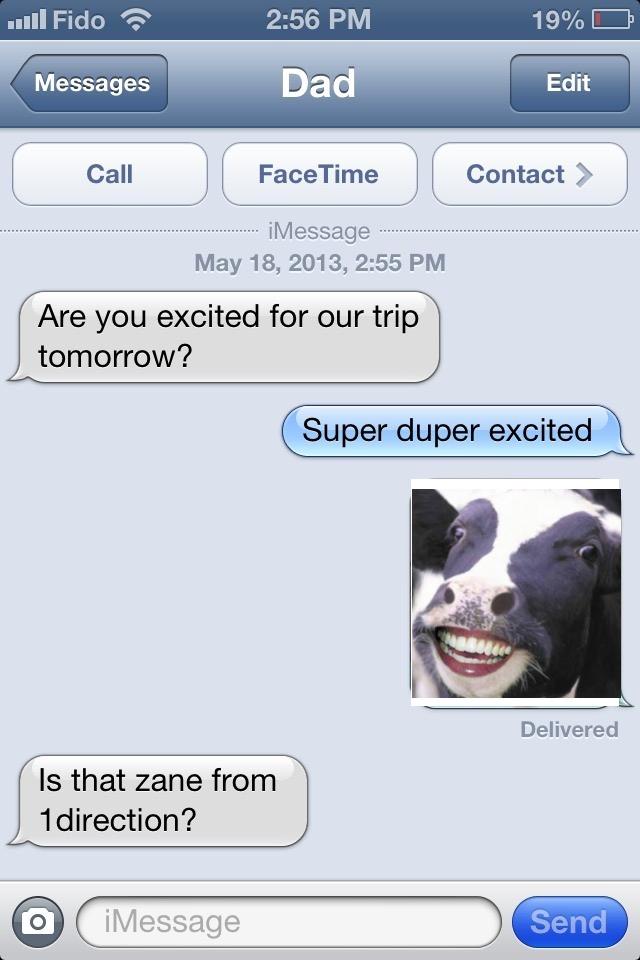Viewport: 640px width, 960px height.
Task: Focus the iMessage text field
Action: click(x=288, y=921)
